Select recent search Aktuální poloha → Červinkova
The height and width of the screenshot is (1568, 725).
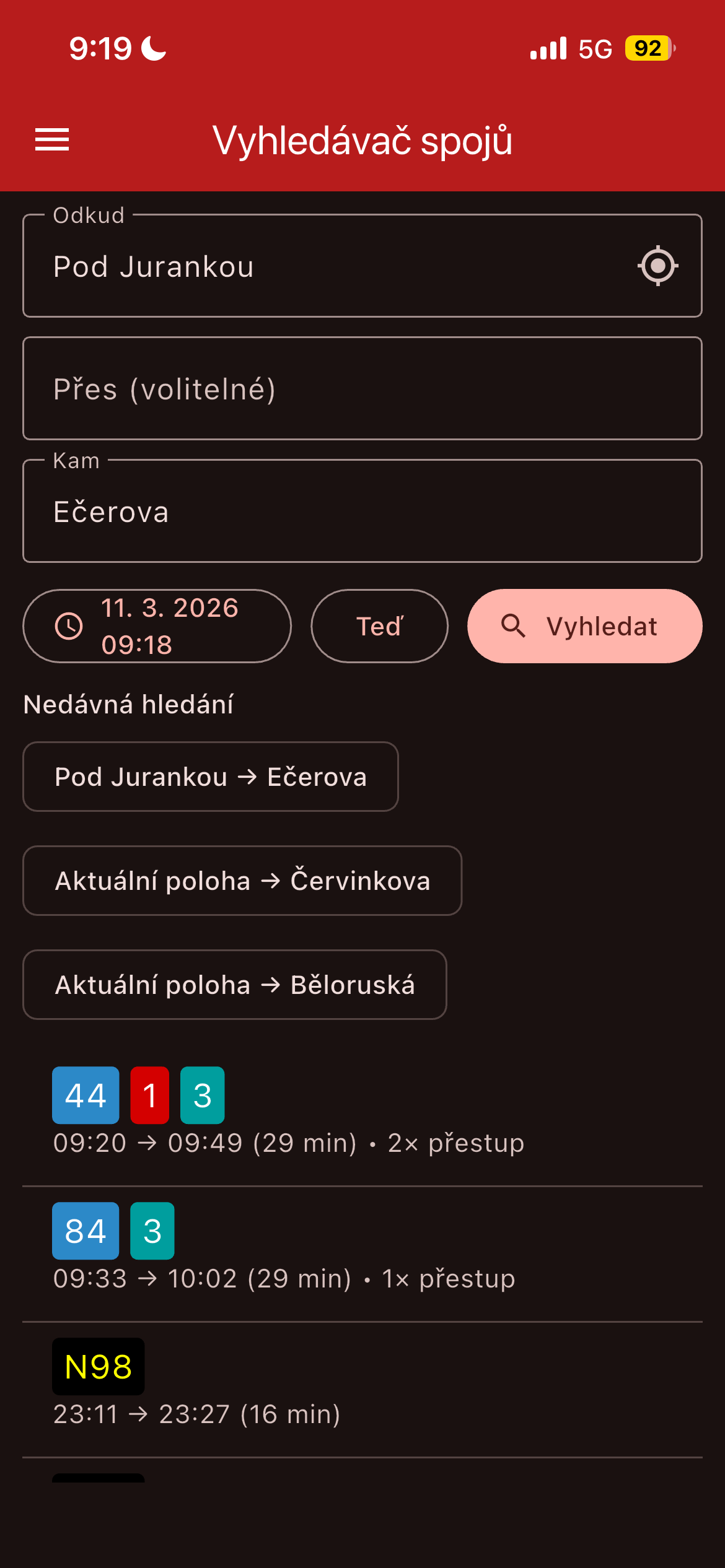(x=242, y=881)
